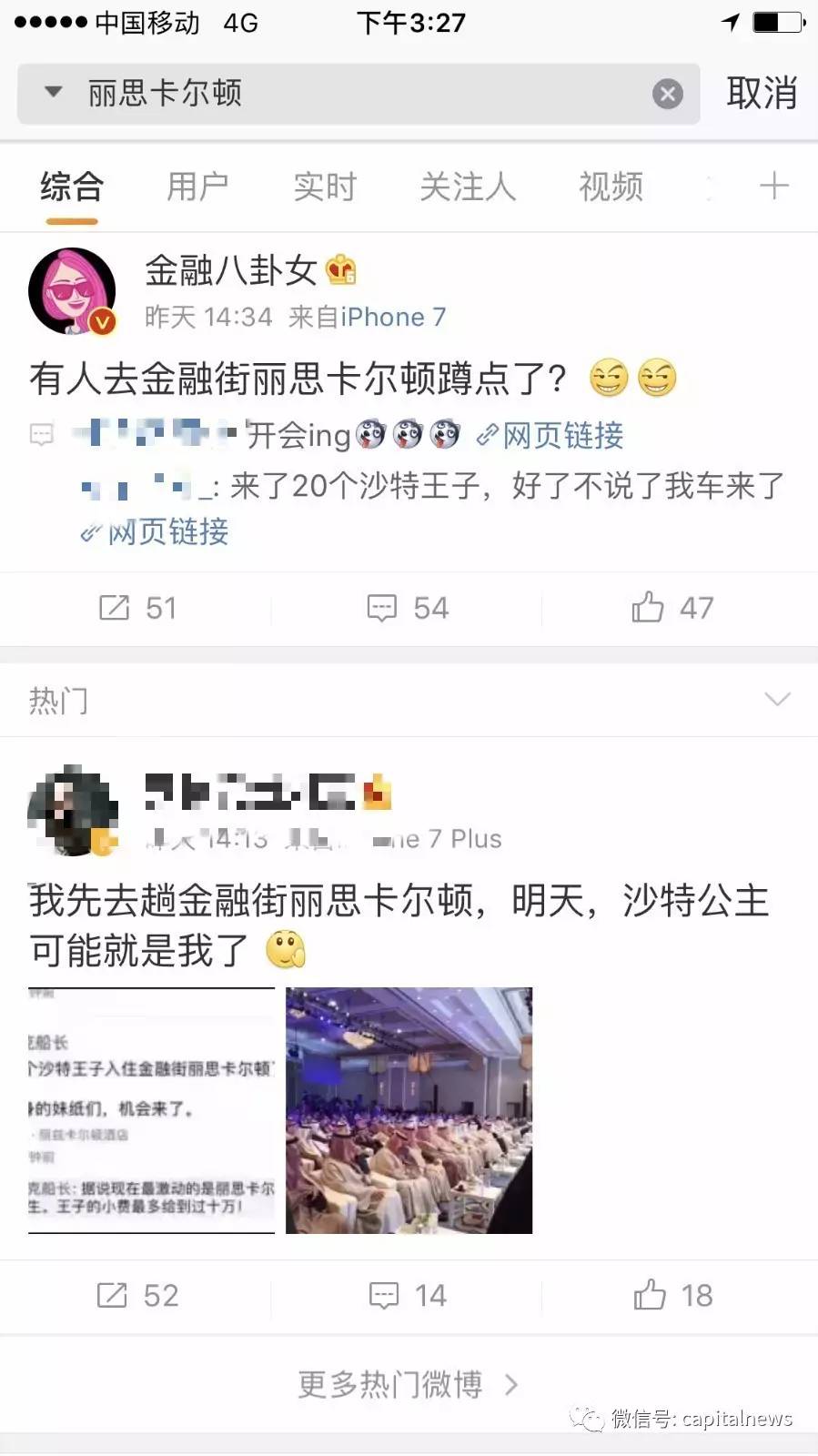Open 更多热门微博
The image size is (818, 1456).
coord(408,1384)
